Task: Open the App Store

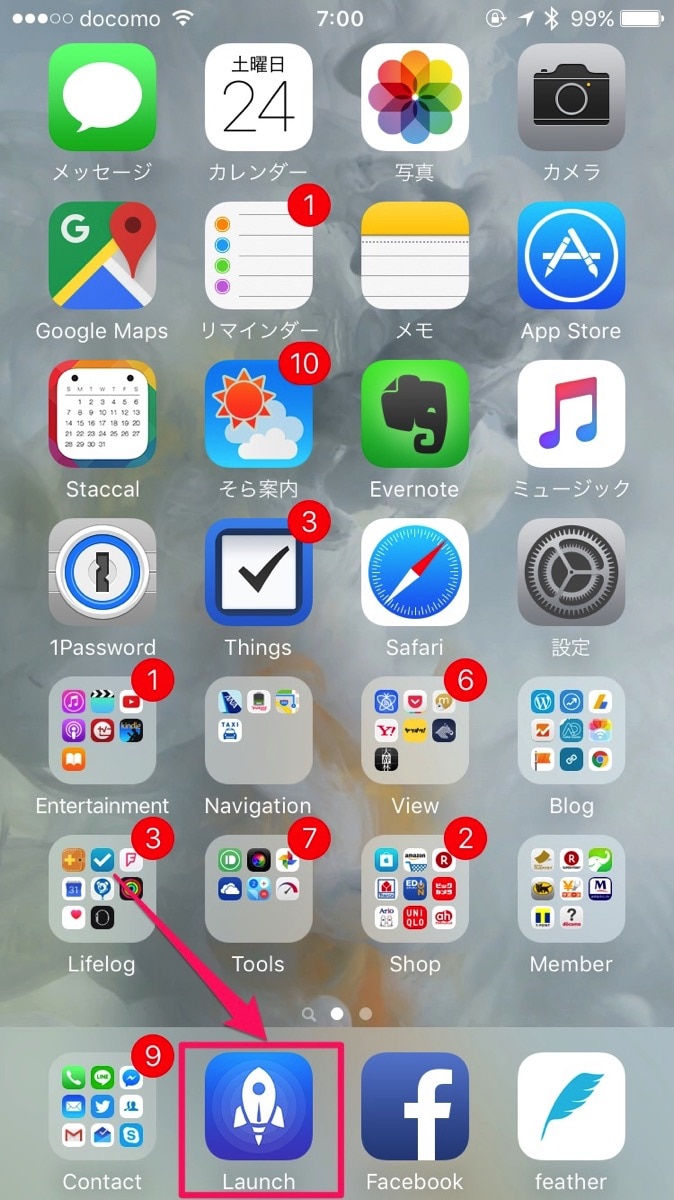Action: 571,255
